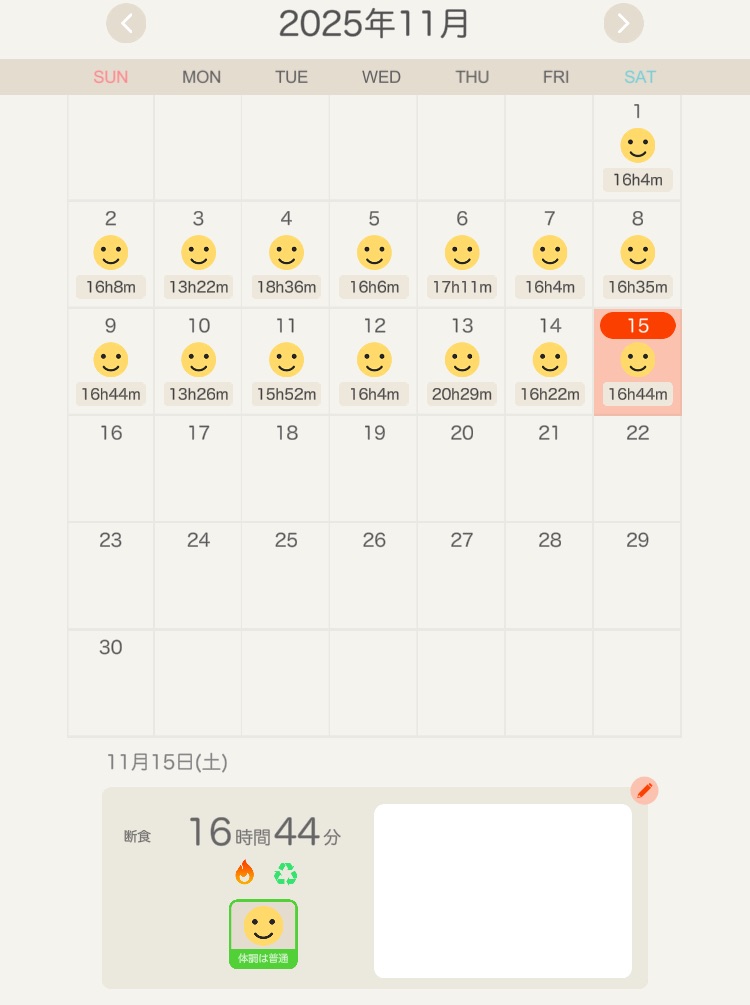This screenshot has height=1005, width=750.
Task: Open November 11 fasting entry
Action: point(286,362)
